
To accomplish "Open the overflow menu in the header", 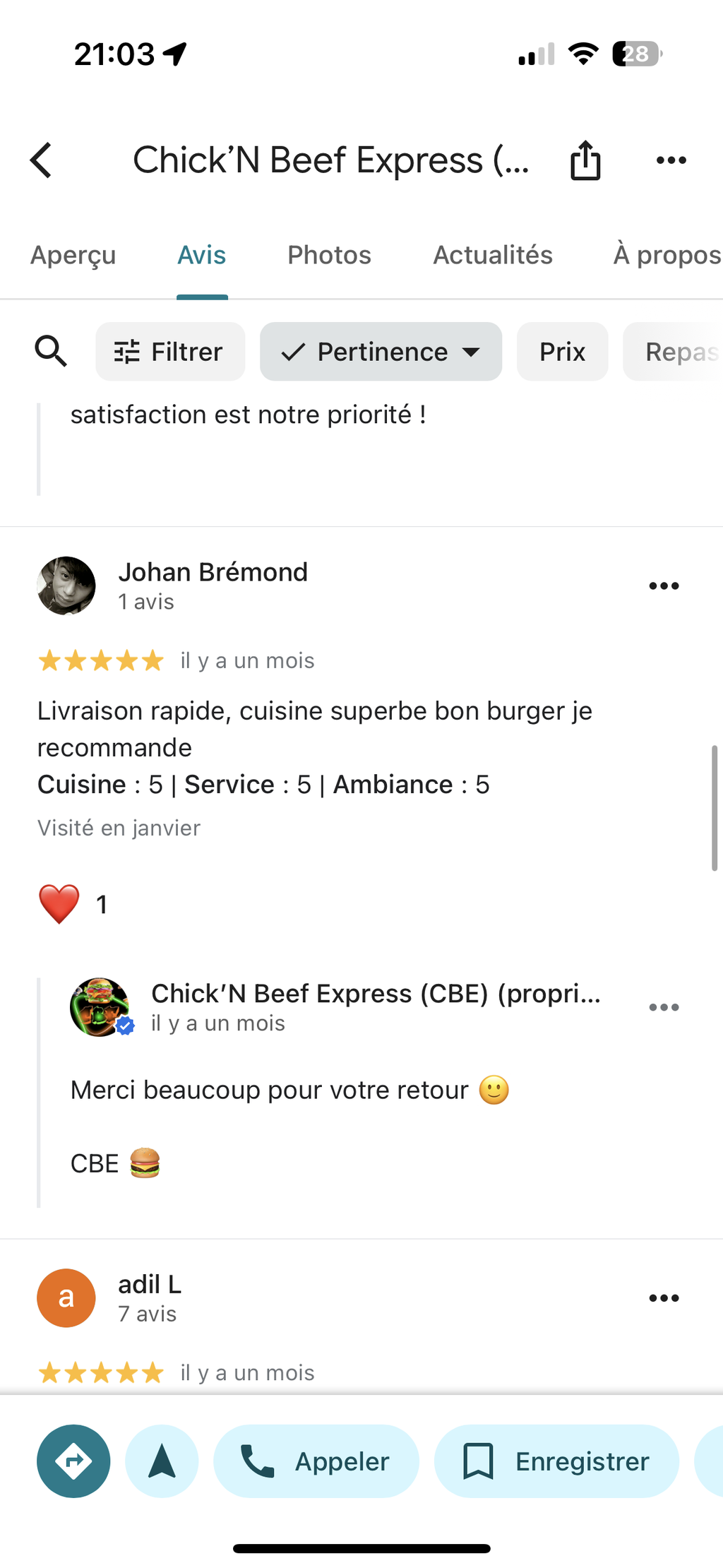I will click(671, 160).
